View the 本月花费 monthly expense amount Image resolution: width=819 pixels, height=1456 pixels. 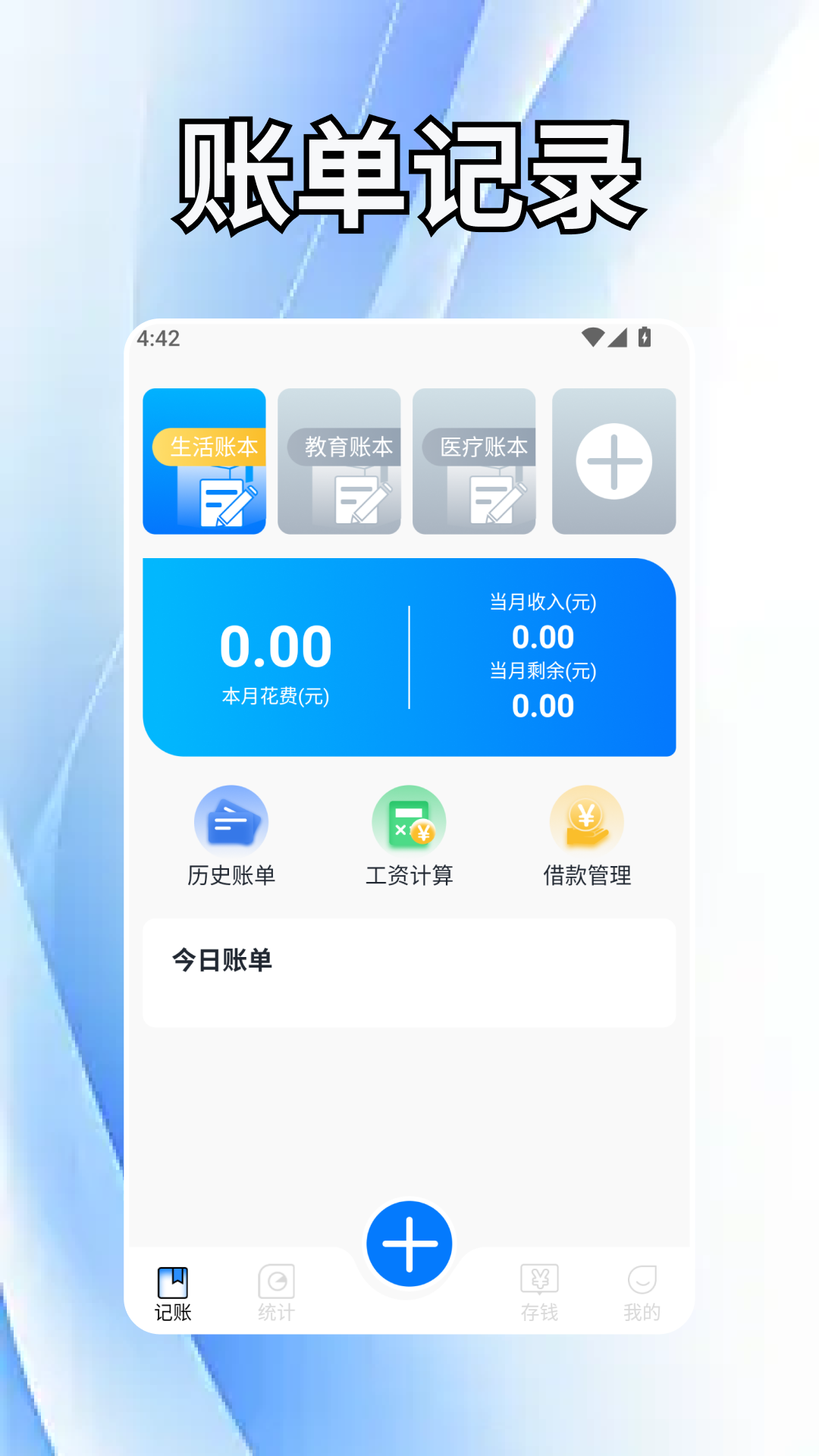click(x=276, y=645)
